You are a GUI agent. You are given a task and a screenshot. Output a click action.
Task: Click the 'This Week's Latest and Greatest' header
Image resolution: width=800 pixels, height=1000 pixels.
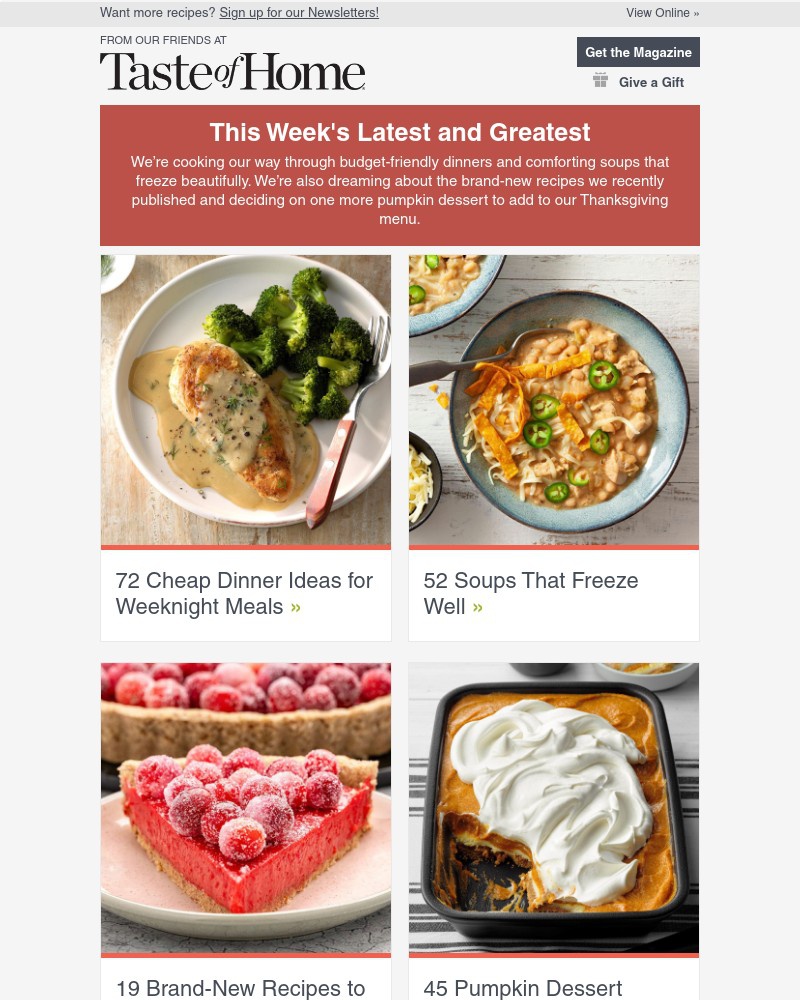[x=399, y=132]
